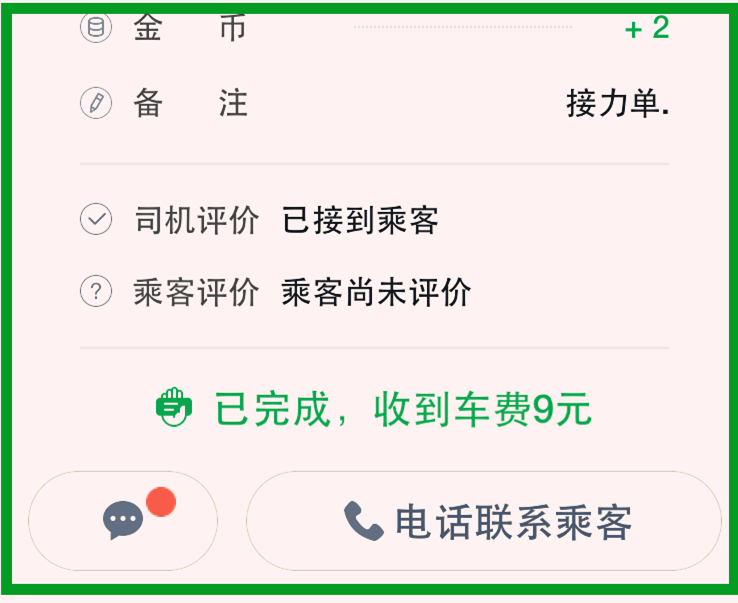This screenshot has width=738, height=603.
Task: Open the chat message button
Action: pos(123,520)
